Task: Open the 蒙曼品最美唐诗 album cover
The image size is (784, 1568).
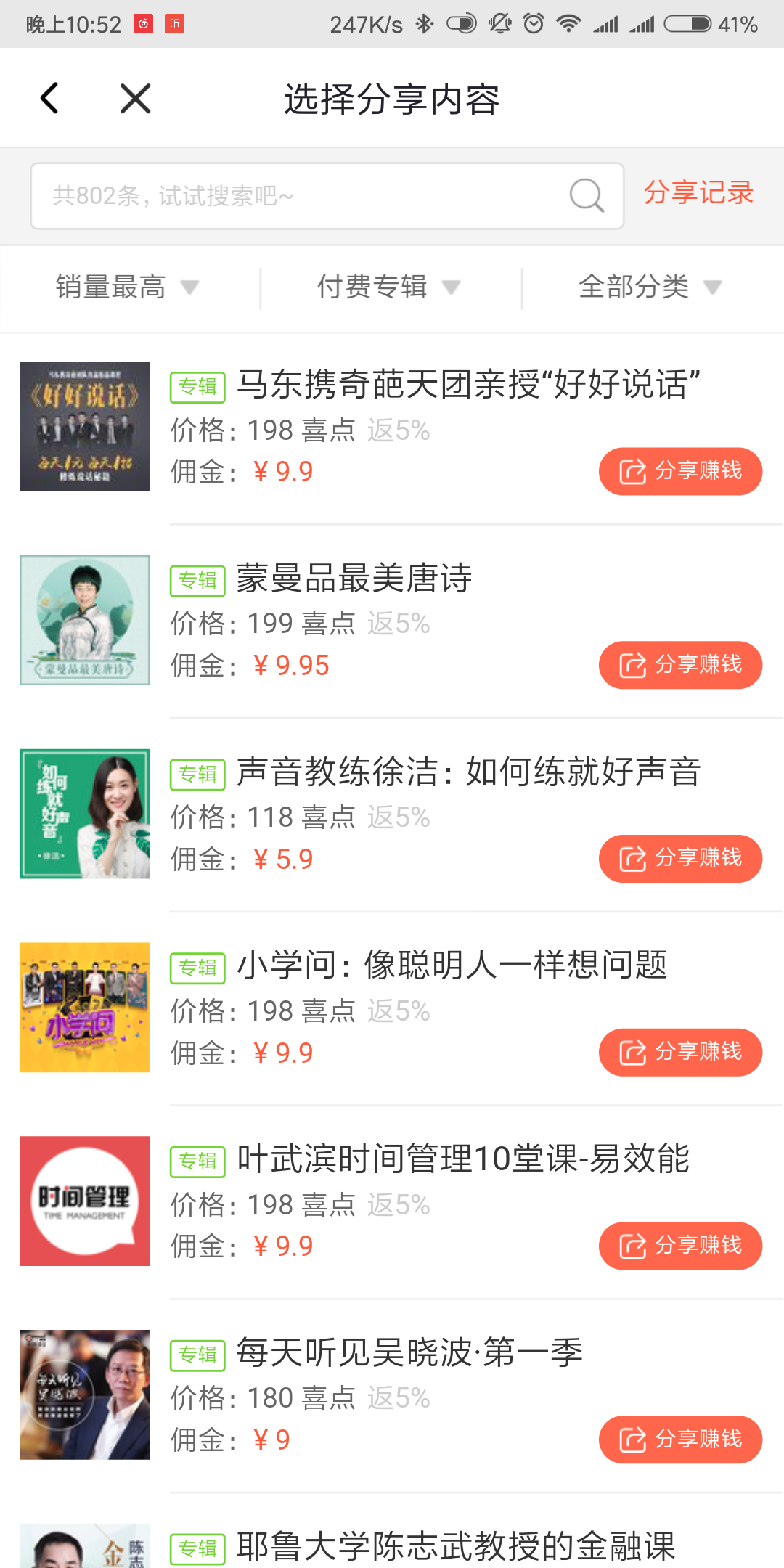Action: coord(85,620)
